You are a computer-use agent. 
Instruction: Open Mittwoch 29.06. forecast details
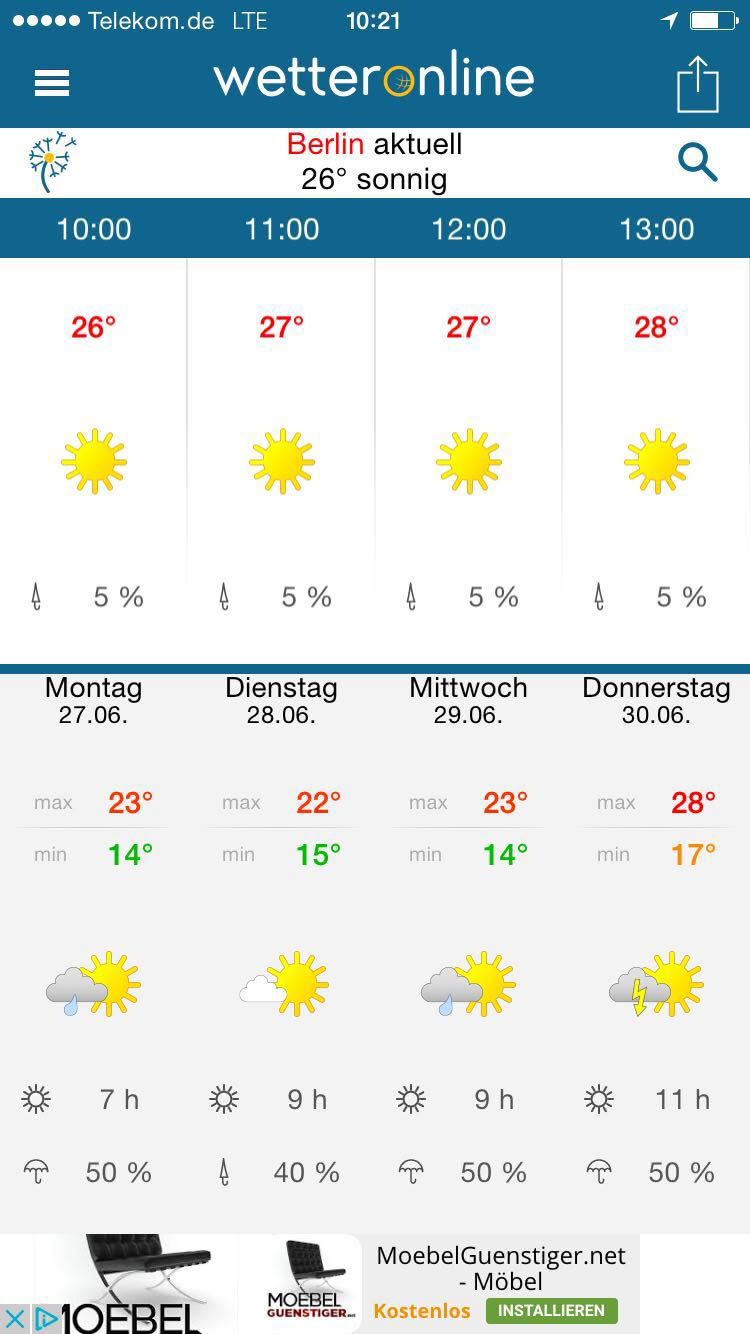(x=468, y=700)
